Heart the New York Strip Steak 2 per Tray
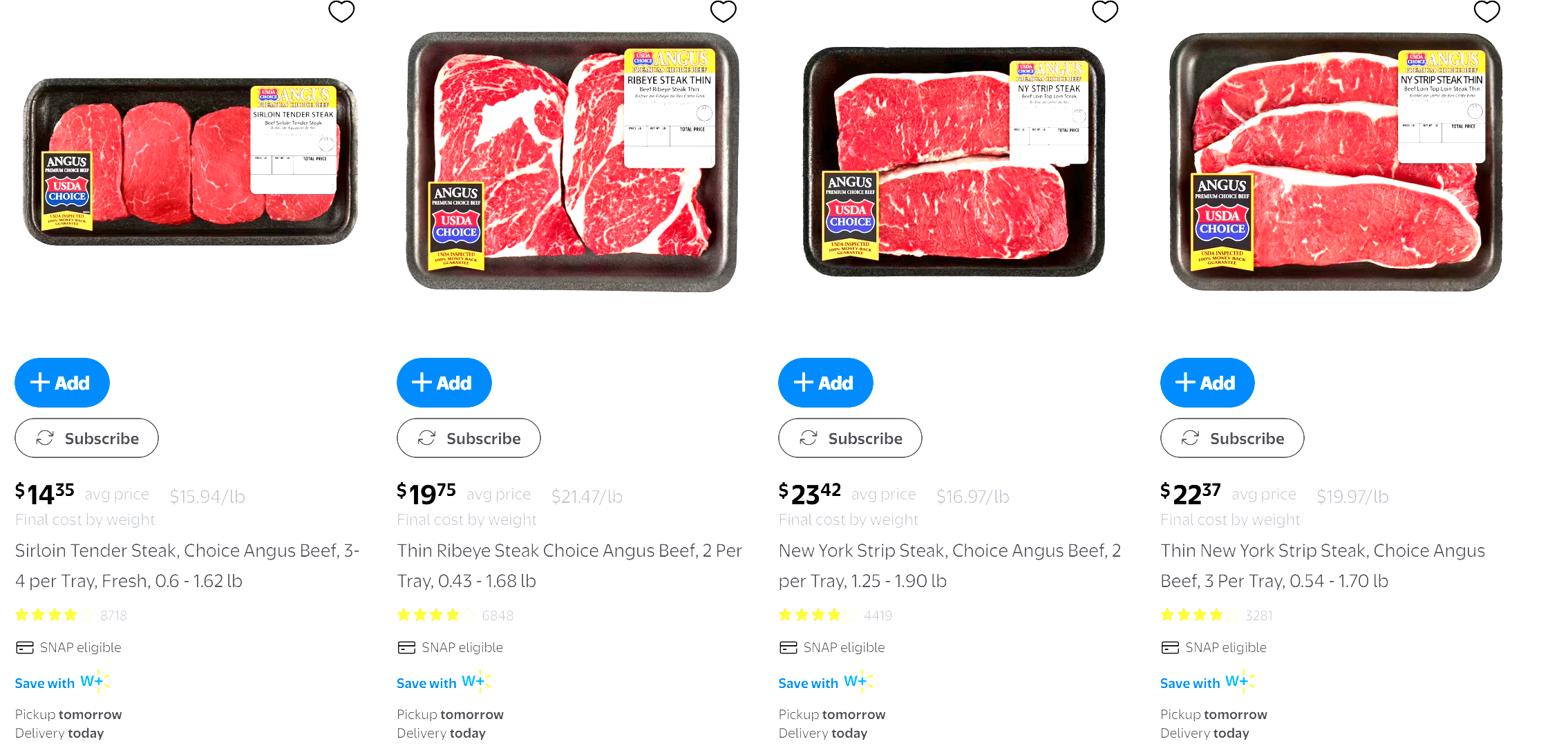This screenshot has height=755, width=1568. tap(1104, 11)
